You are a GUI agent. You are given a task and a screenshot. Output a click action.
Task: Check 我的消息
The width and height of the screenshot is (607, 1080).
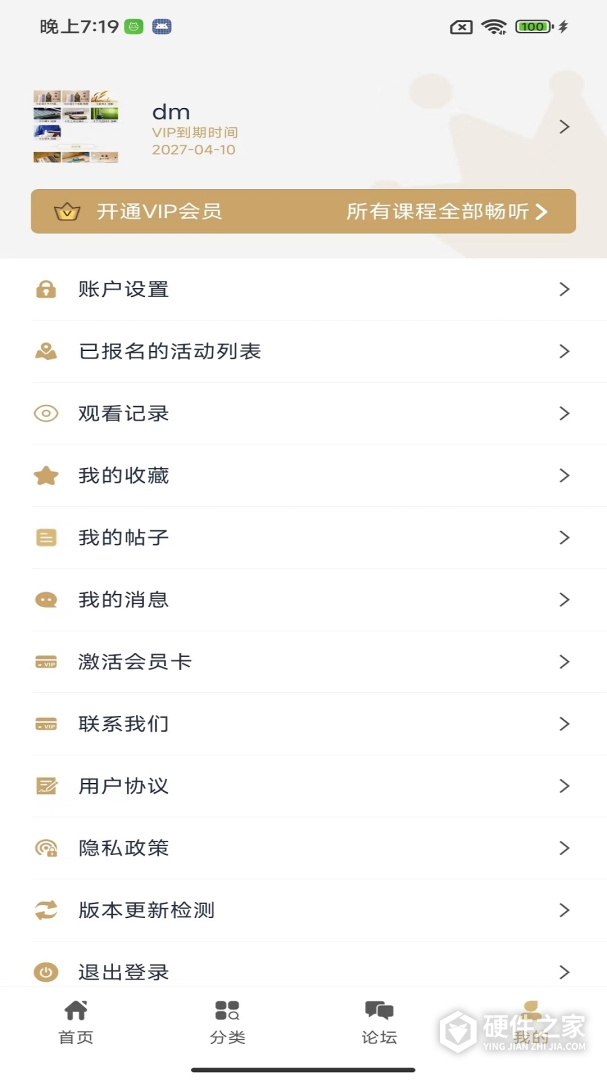coord(303,599)
